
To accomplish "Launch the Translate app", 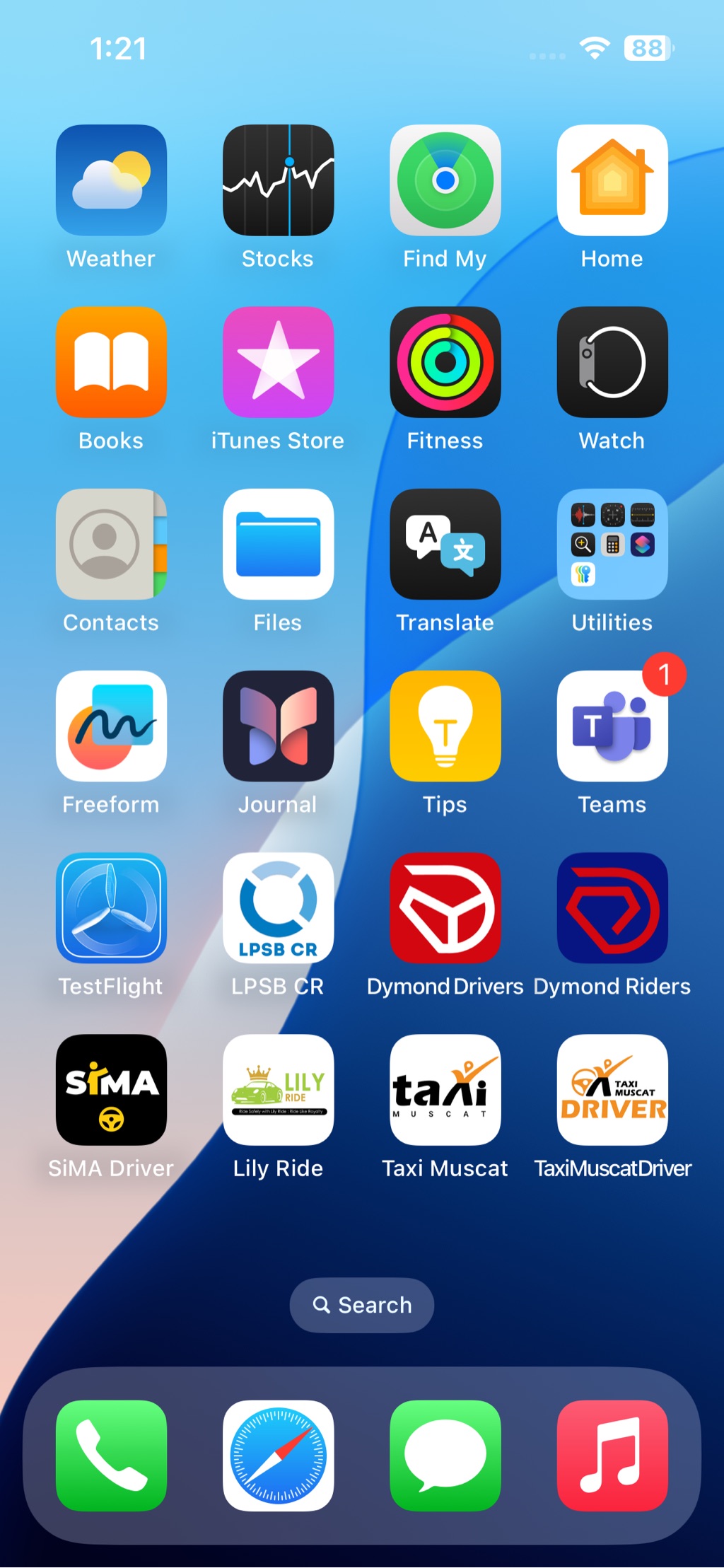I will tap(445, 544).
